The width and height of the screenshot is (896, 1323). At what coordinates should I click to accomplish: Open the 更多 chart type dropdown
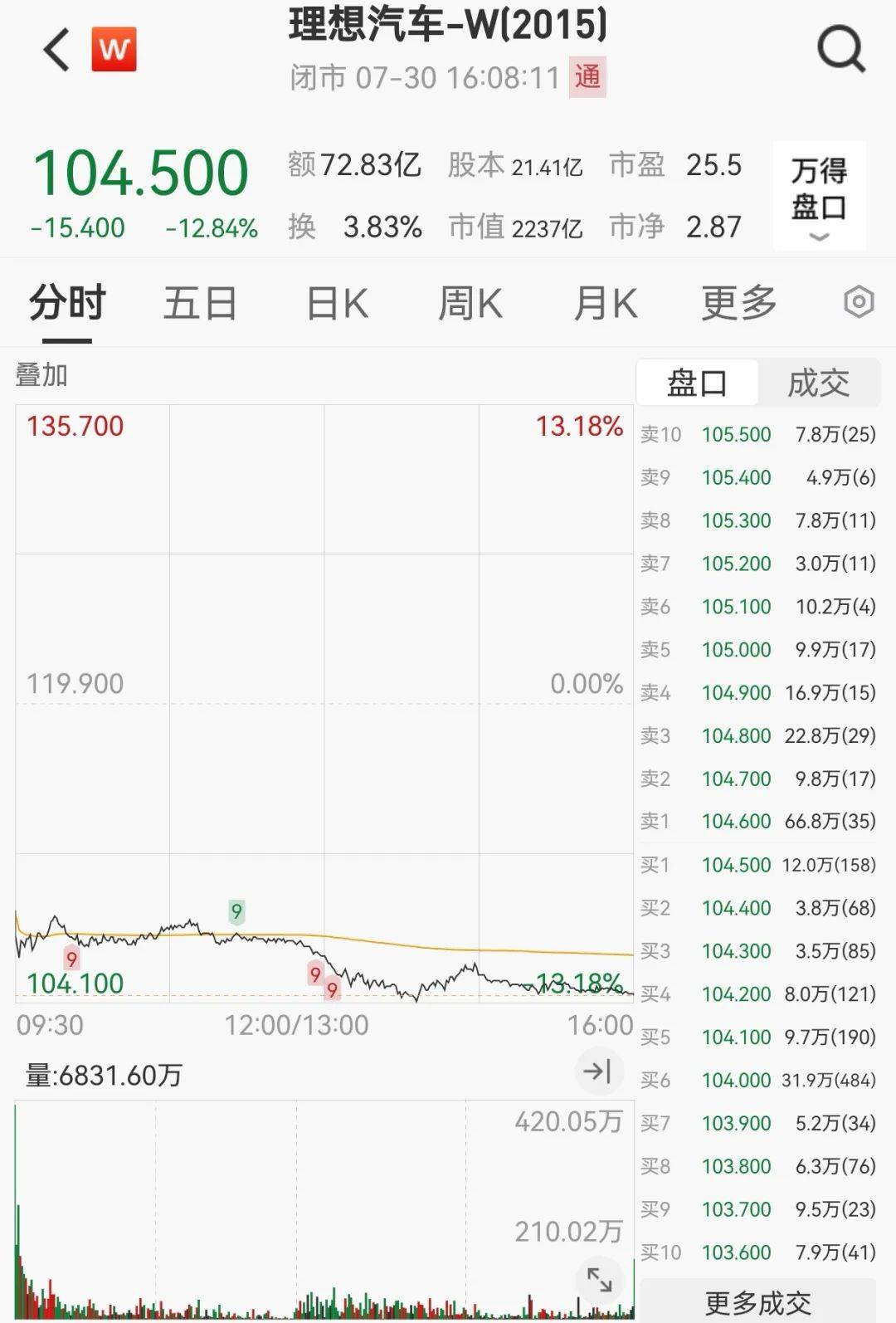[x=739, y=303]
